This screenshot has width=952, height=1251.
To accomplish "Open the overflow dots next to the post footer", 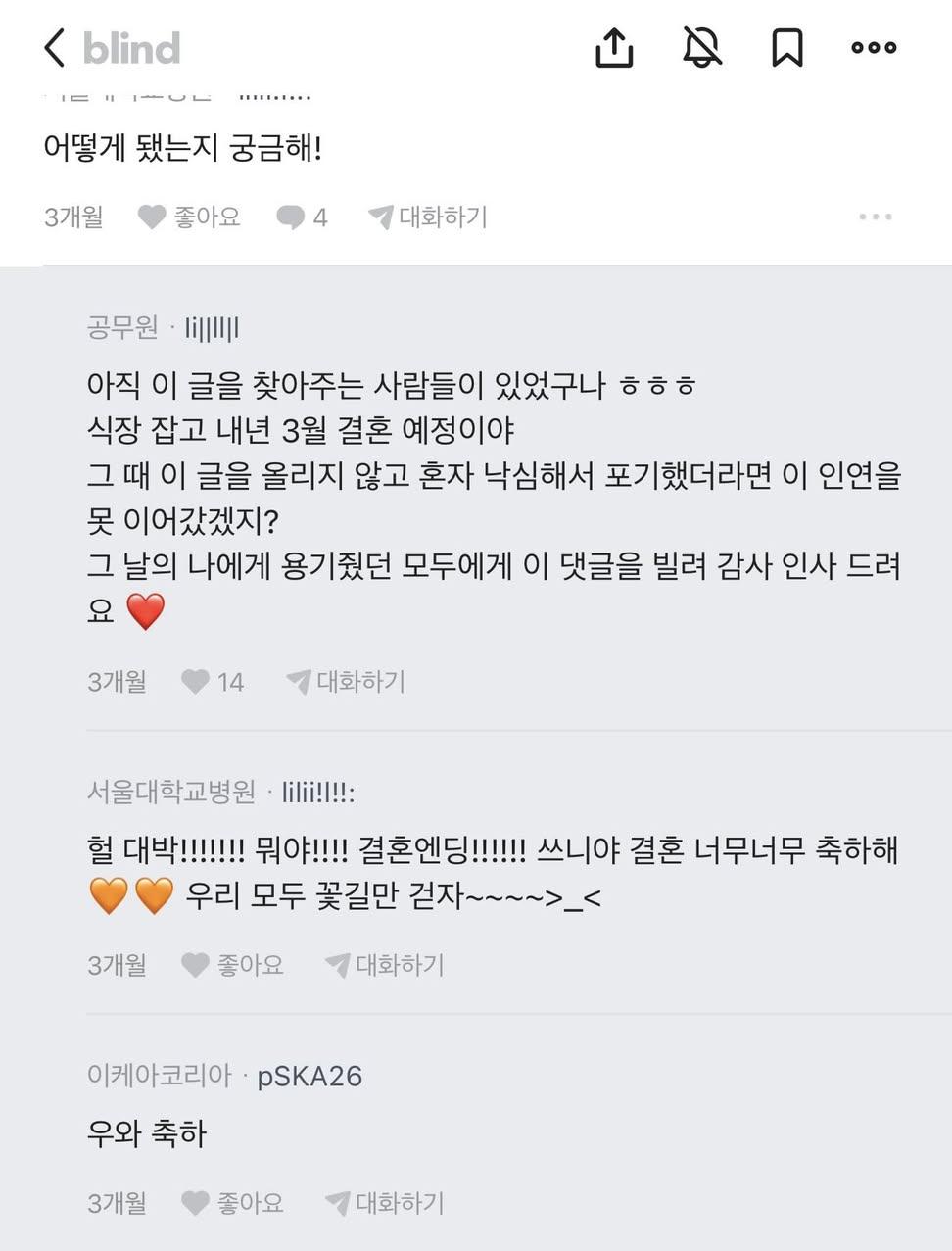I will pos(875,217).
